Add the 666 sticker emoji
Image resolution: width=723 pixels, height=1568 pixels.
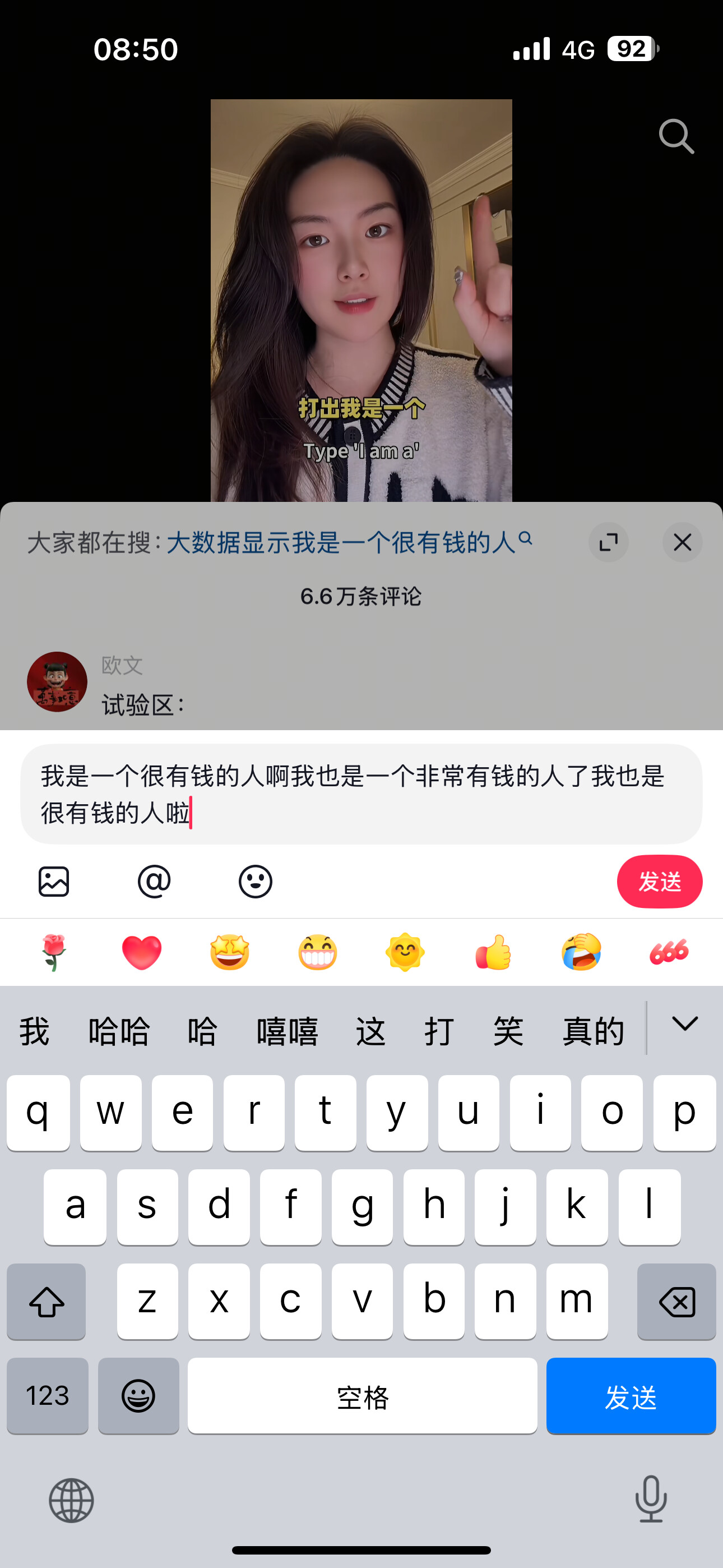click(669, 952)
